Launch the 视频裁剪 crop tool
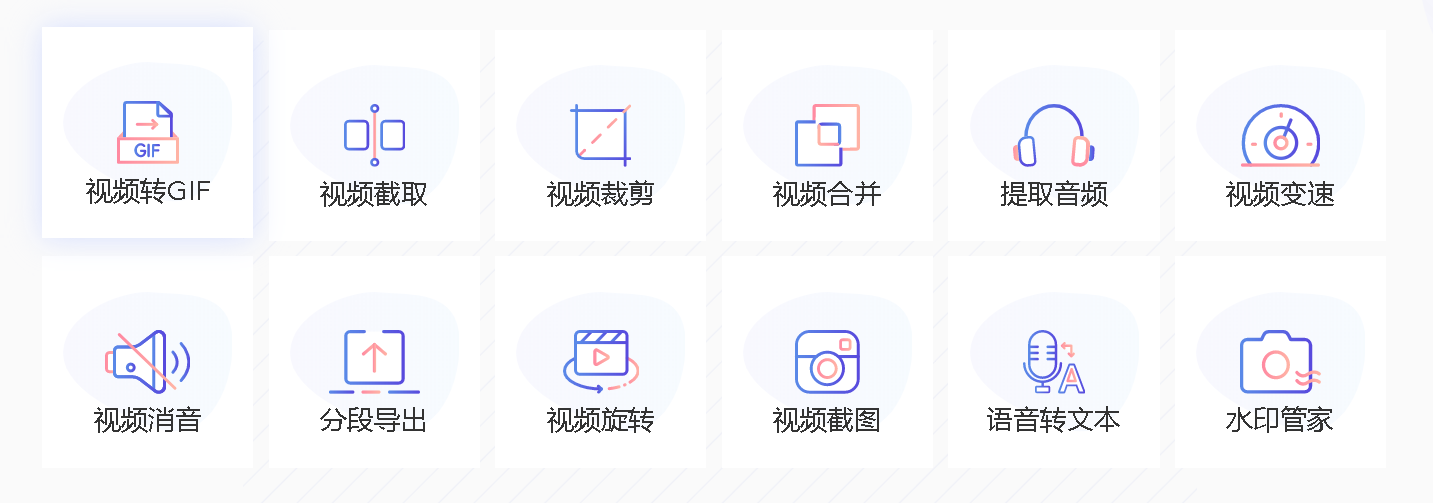 click(600, 136)
